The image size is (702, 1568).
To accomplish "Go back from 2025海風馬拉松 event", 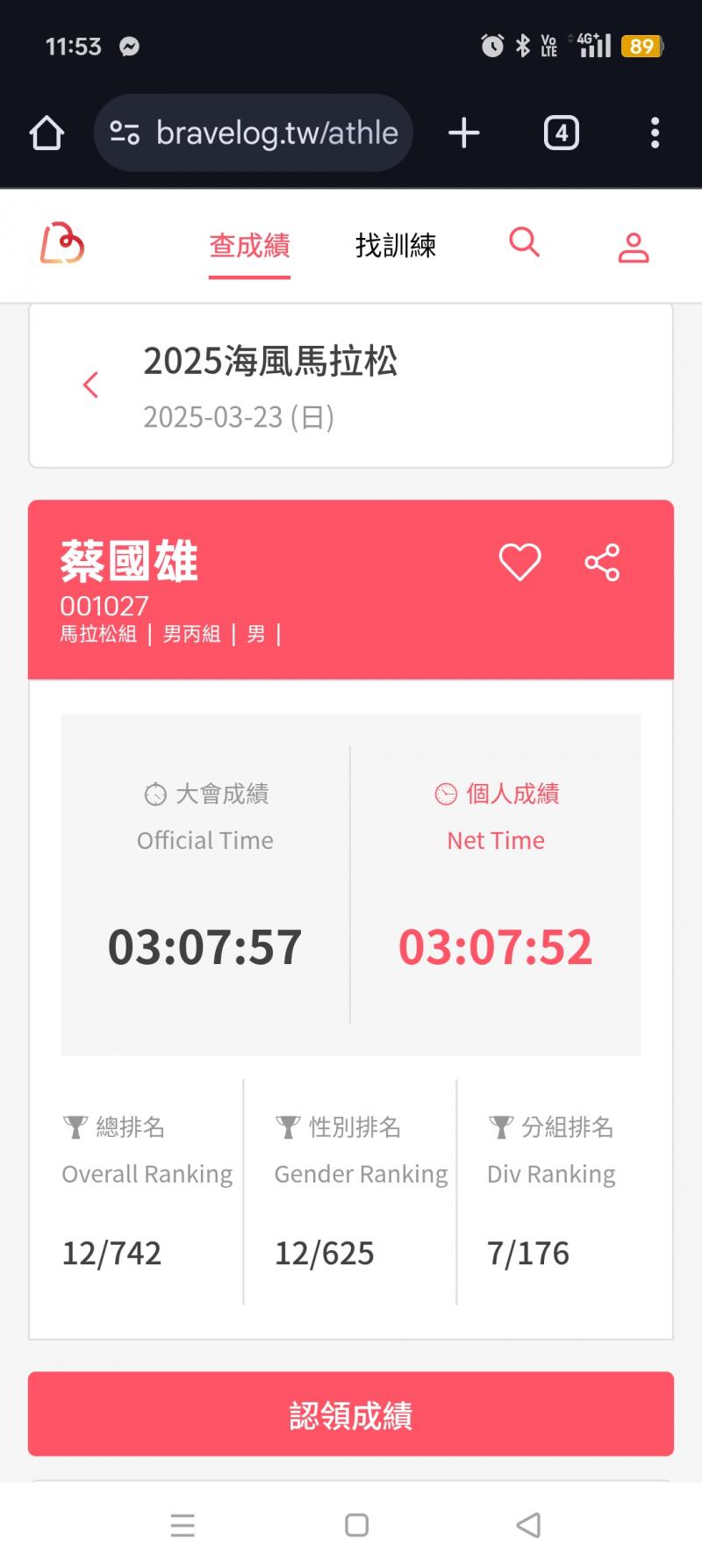I will (90, 385).
